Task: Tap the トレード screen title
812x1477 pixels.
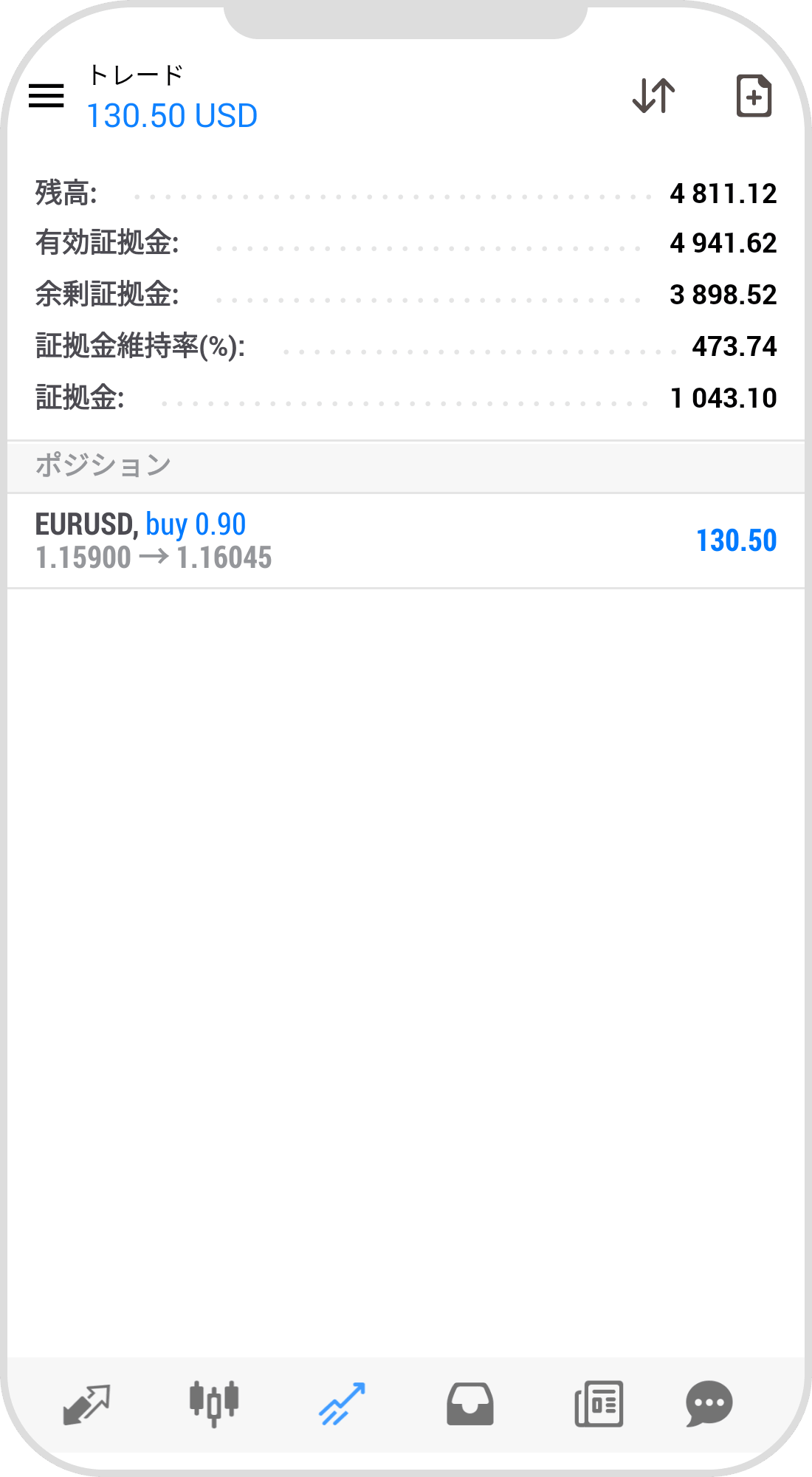Action: pyautogui.click(x=135, y=74)
